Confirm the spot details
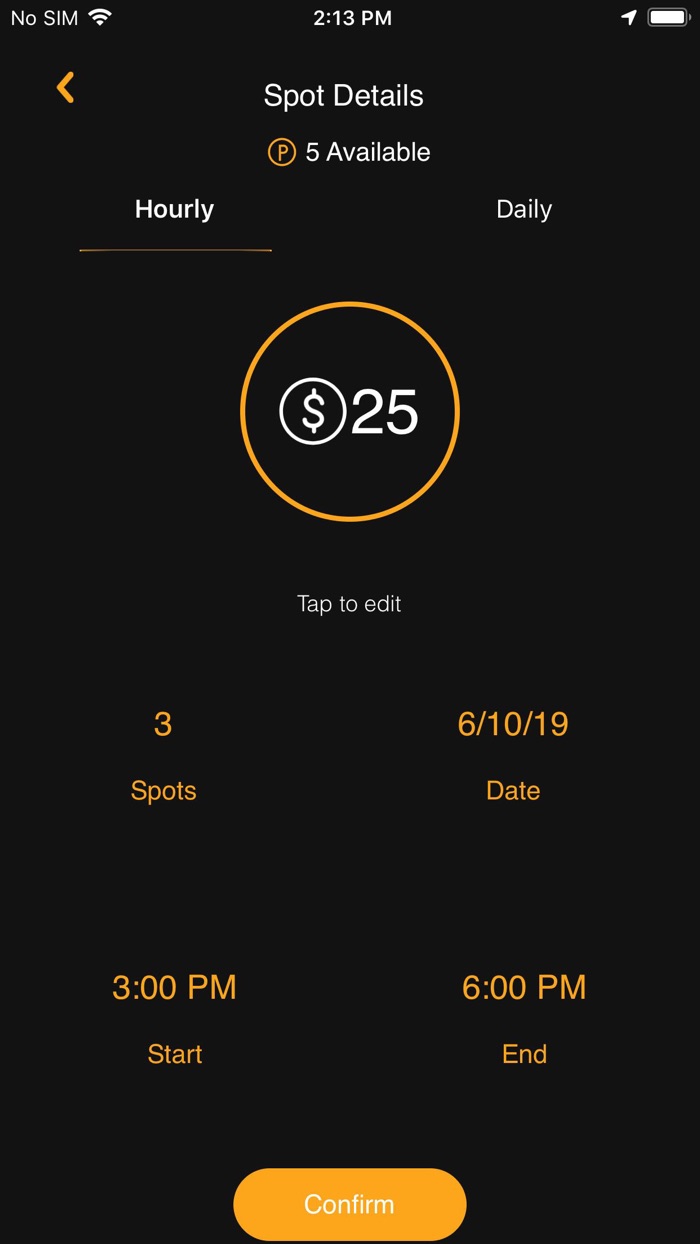 (x=350, y=1204)
